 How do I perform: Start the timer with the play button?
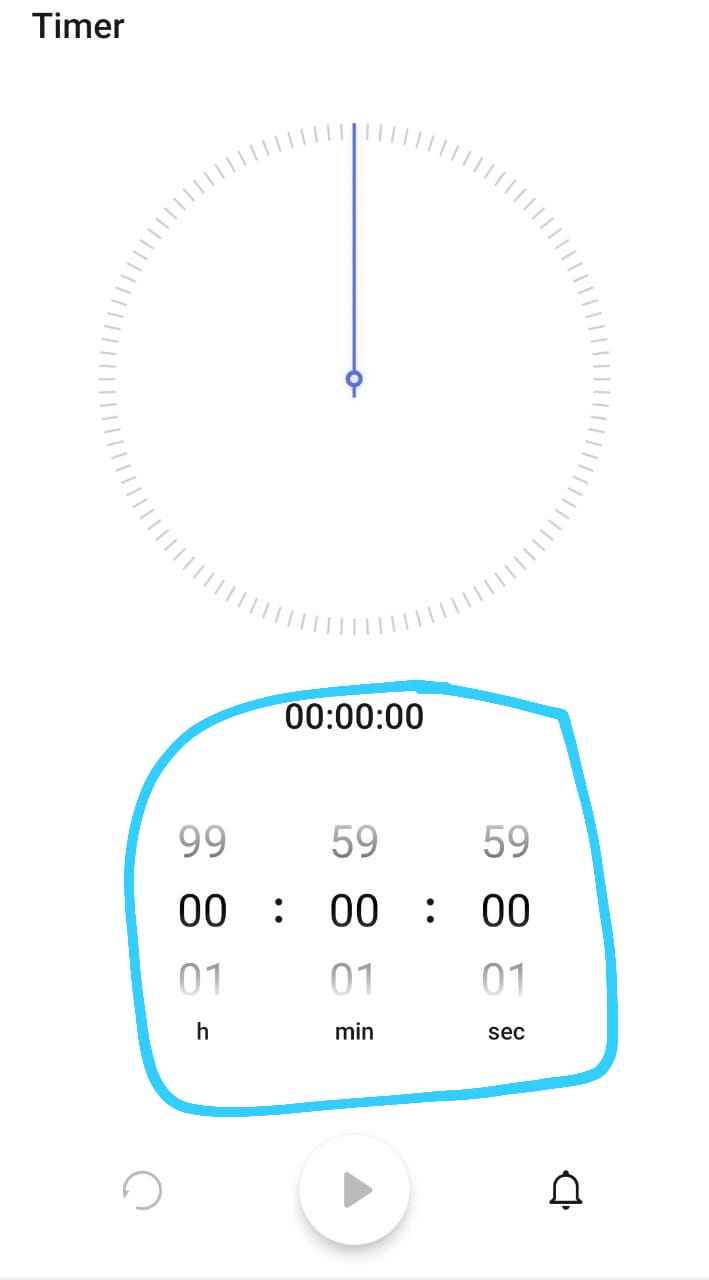pos(354,1190)
